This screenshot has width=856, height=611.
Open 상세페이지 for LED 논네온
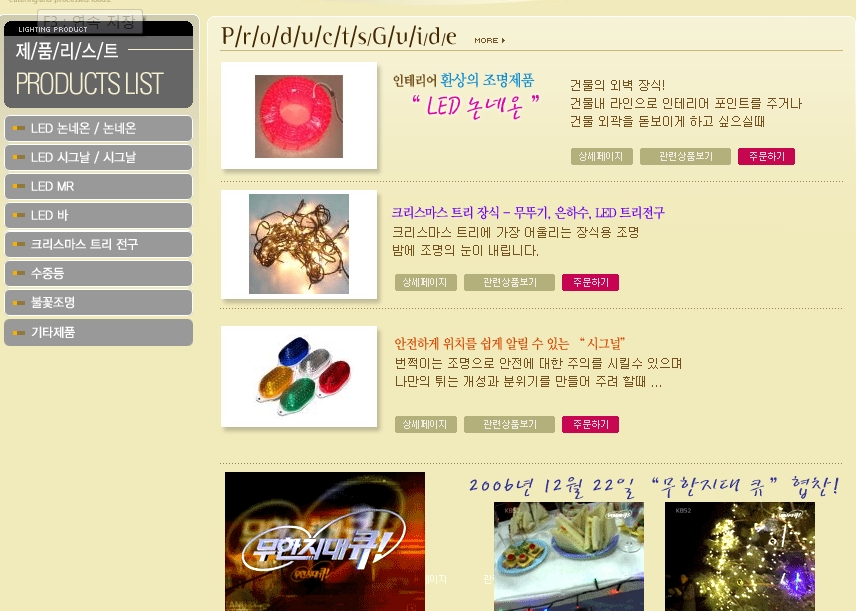pos(601,157)
